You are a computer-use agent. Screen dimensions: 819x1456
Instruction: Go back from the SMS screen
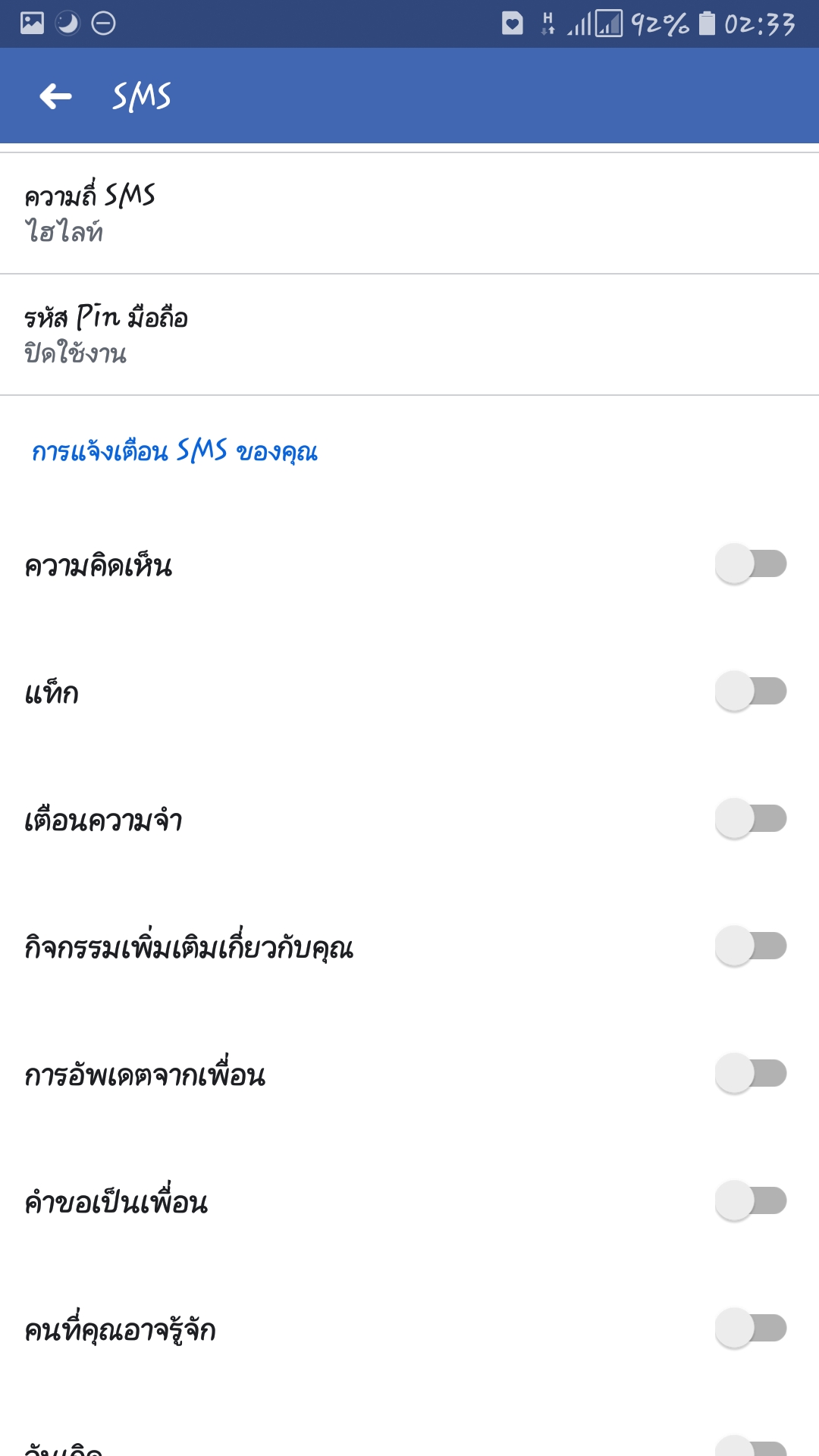(x=55, y=96)
